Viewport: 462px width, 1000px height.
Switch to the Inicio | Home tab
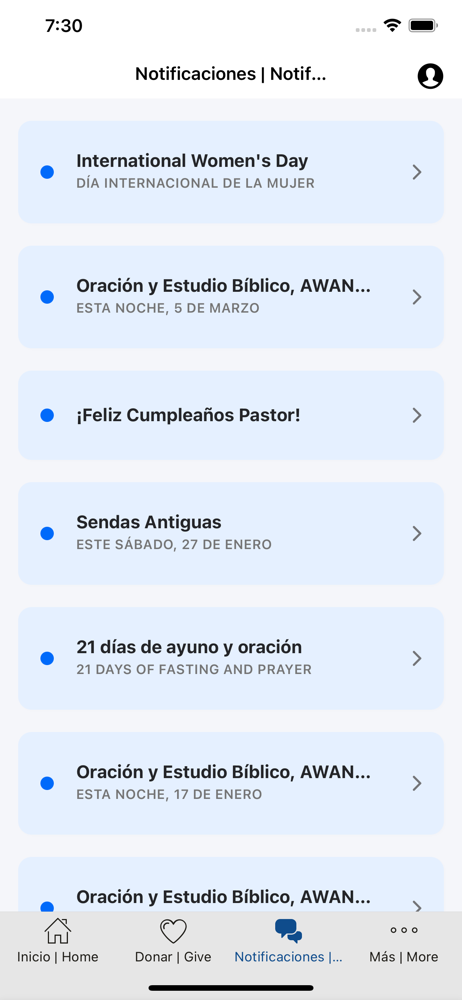point(57,941)
